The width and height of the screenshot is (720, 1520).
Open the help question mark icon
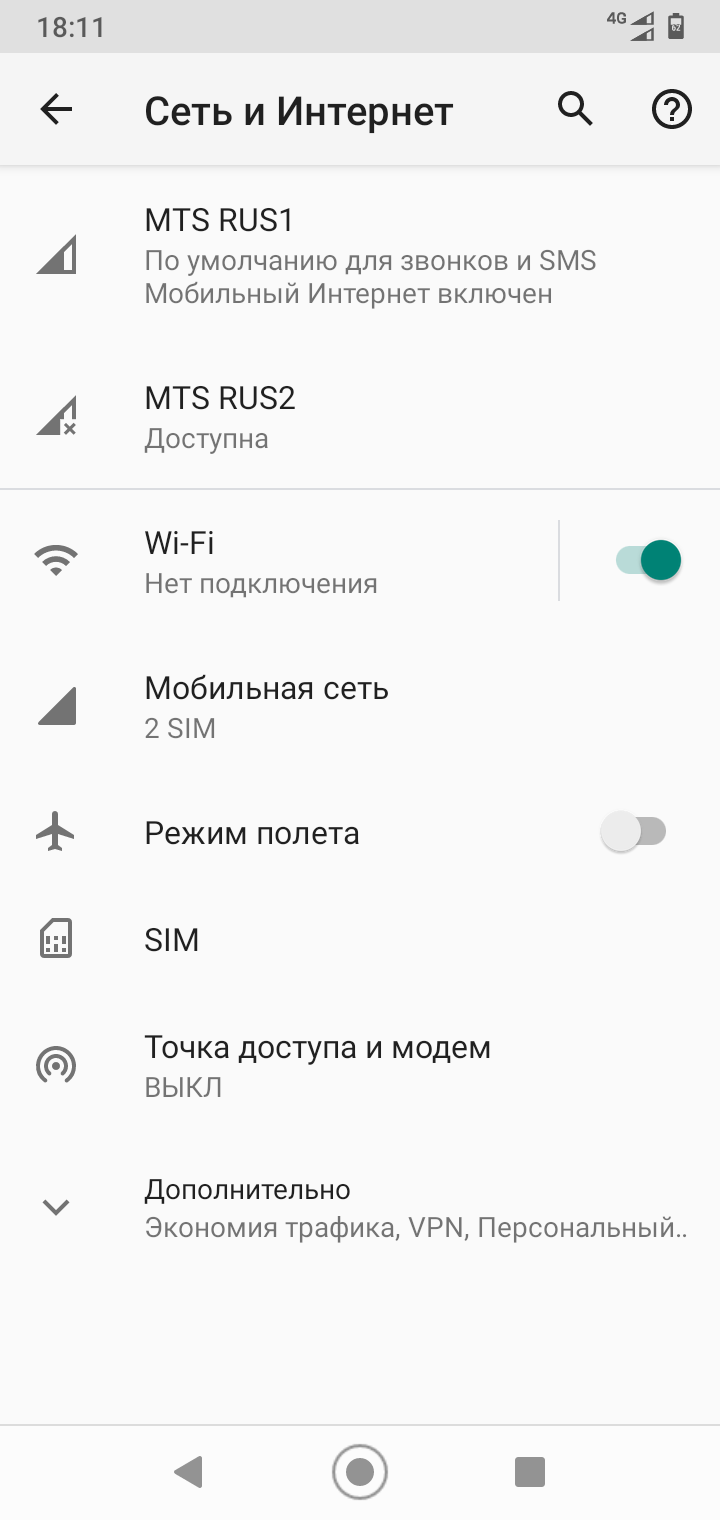[671, 110]
